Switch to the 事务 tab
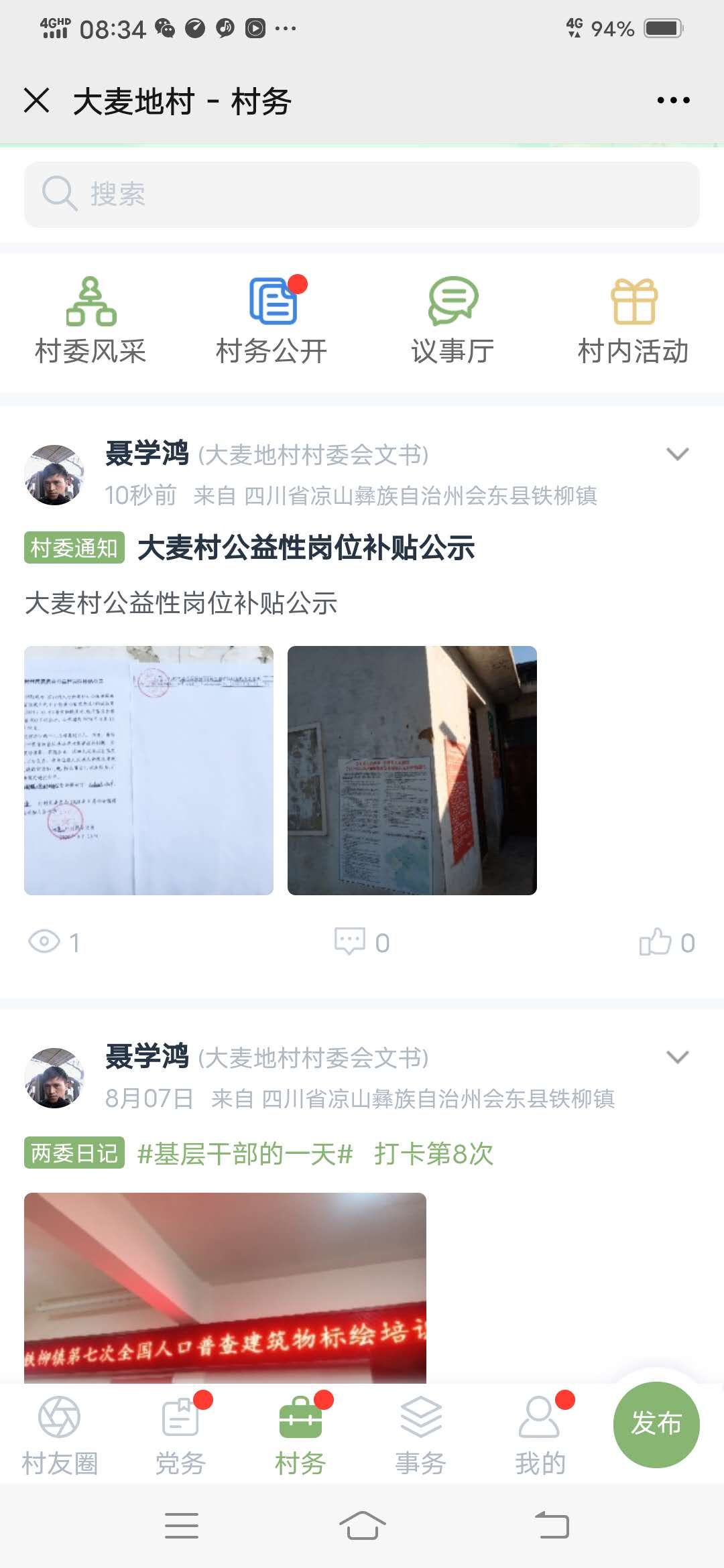 coord(420,1435)
